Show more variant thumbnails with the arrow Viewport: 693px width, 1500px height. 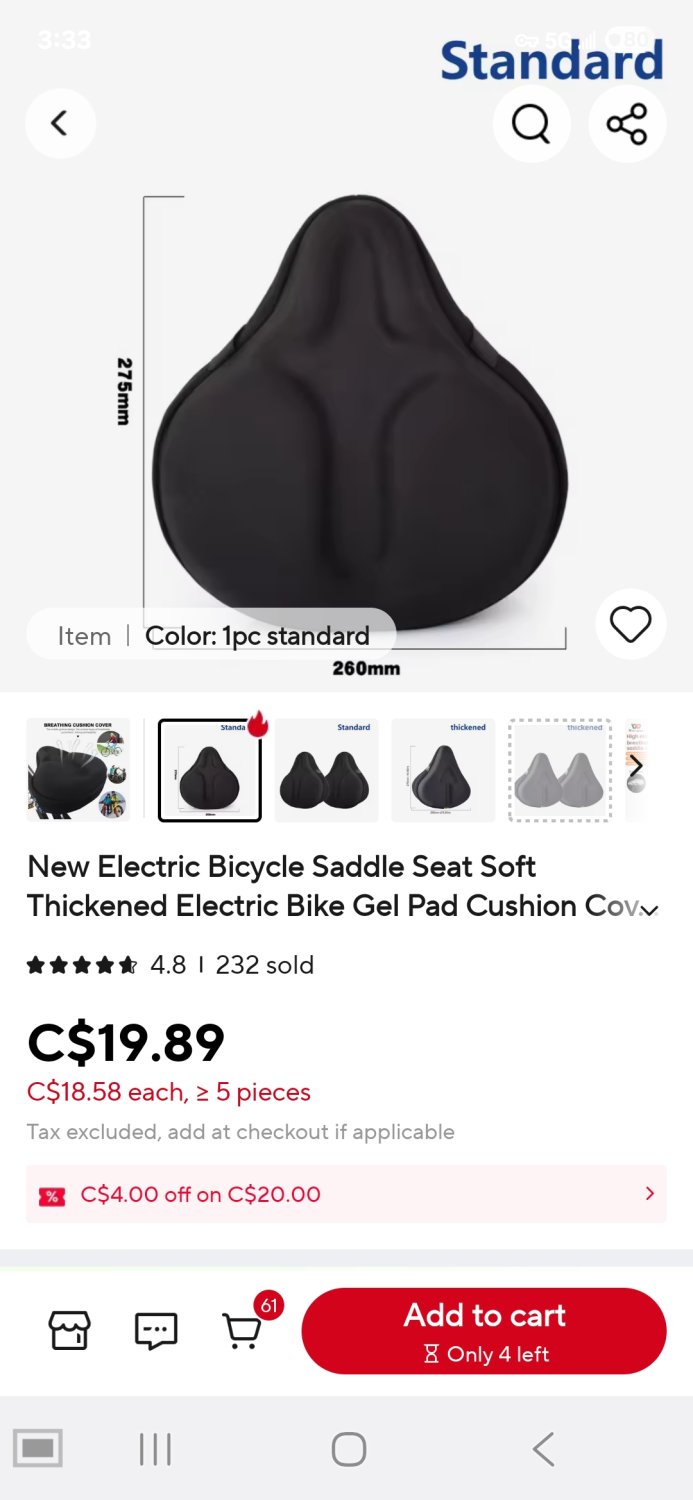tap(636, 767)
